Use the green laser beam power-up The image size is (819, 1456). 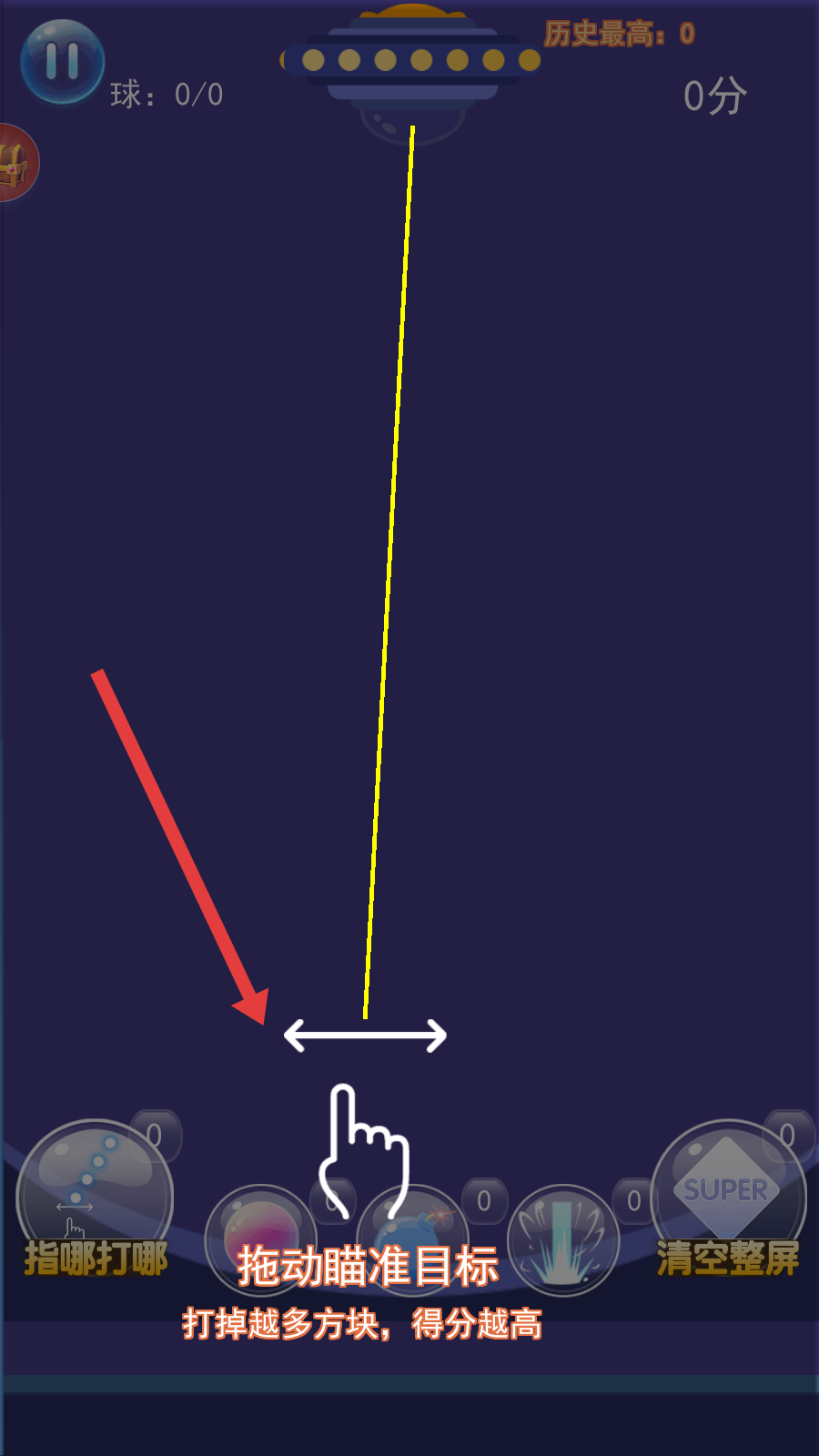click(x=563, y=1239)
